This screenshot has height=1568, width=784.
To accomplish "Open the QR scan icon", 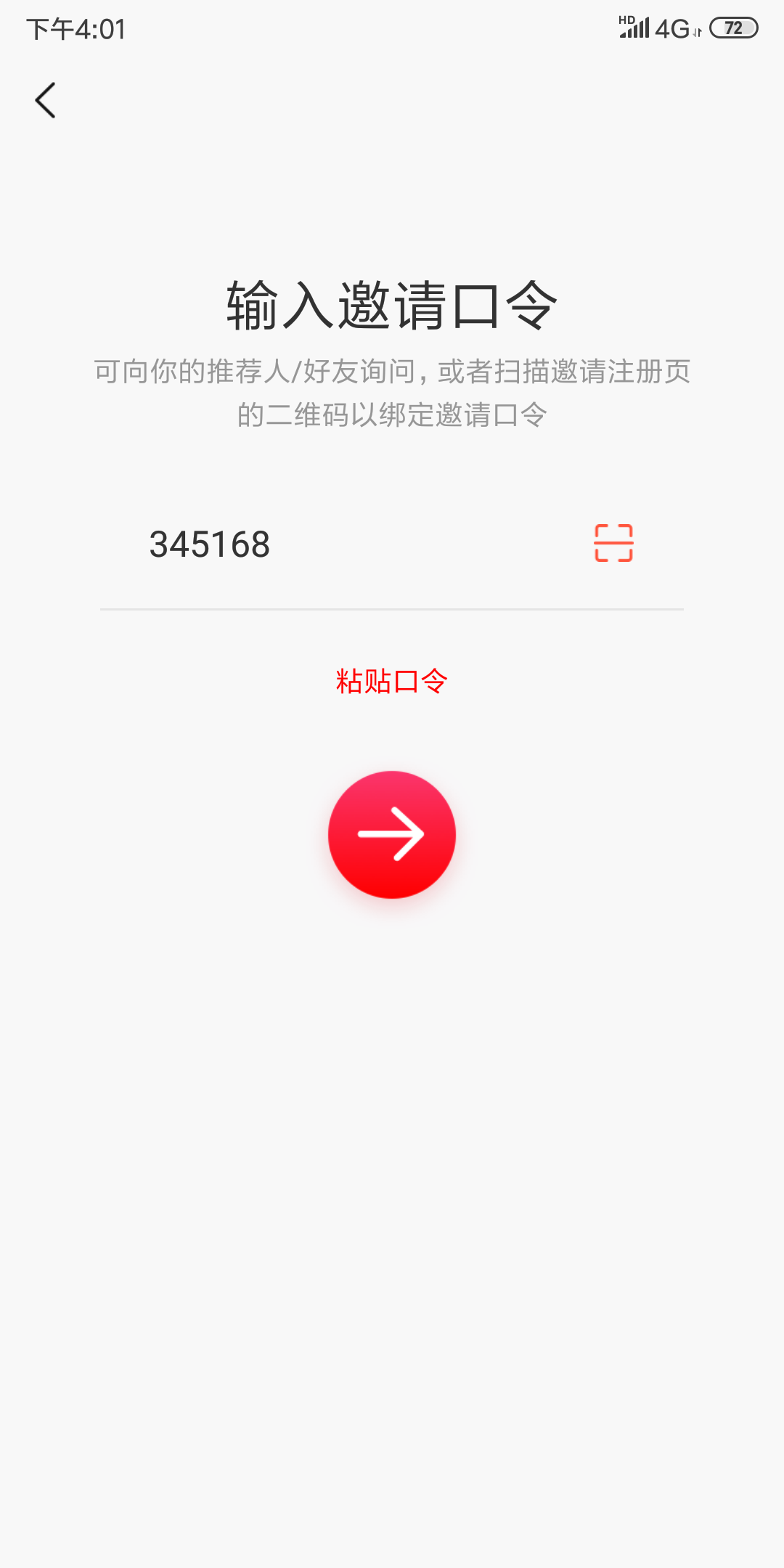I will coord(613,543).
